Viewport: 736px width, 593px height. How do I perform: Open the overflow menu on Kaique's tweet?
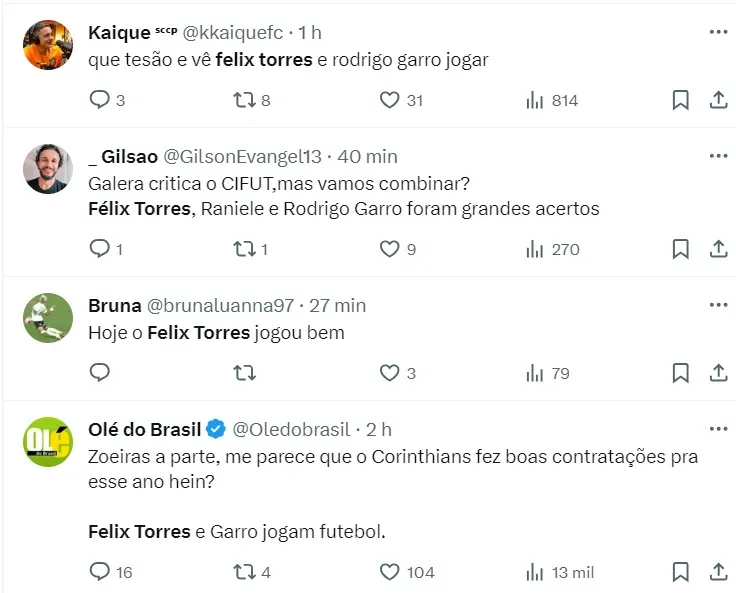[x=718, y=32]
